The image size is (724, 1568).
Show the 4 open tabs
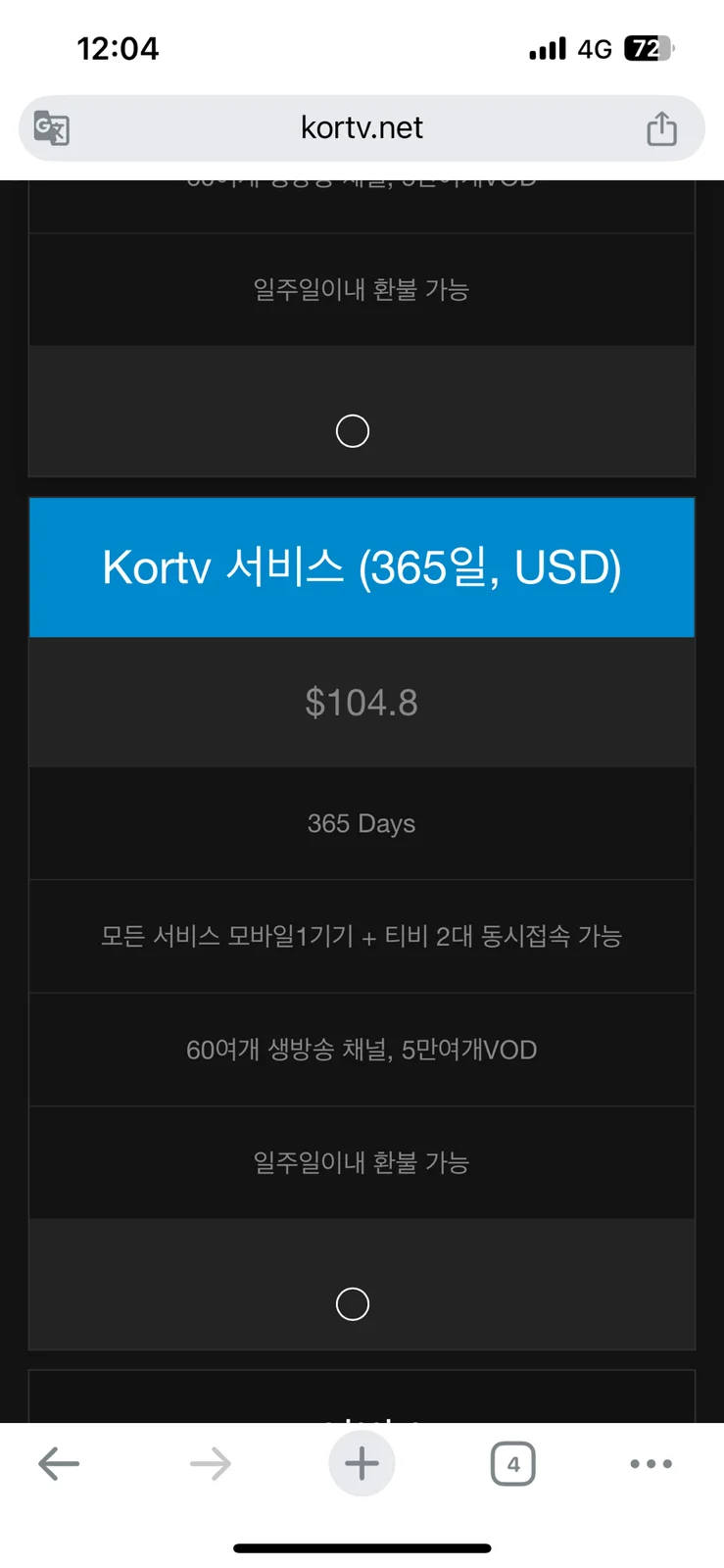[513, 1464]
